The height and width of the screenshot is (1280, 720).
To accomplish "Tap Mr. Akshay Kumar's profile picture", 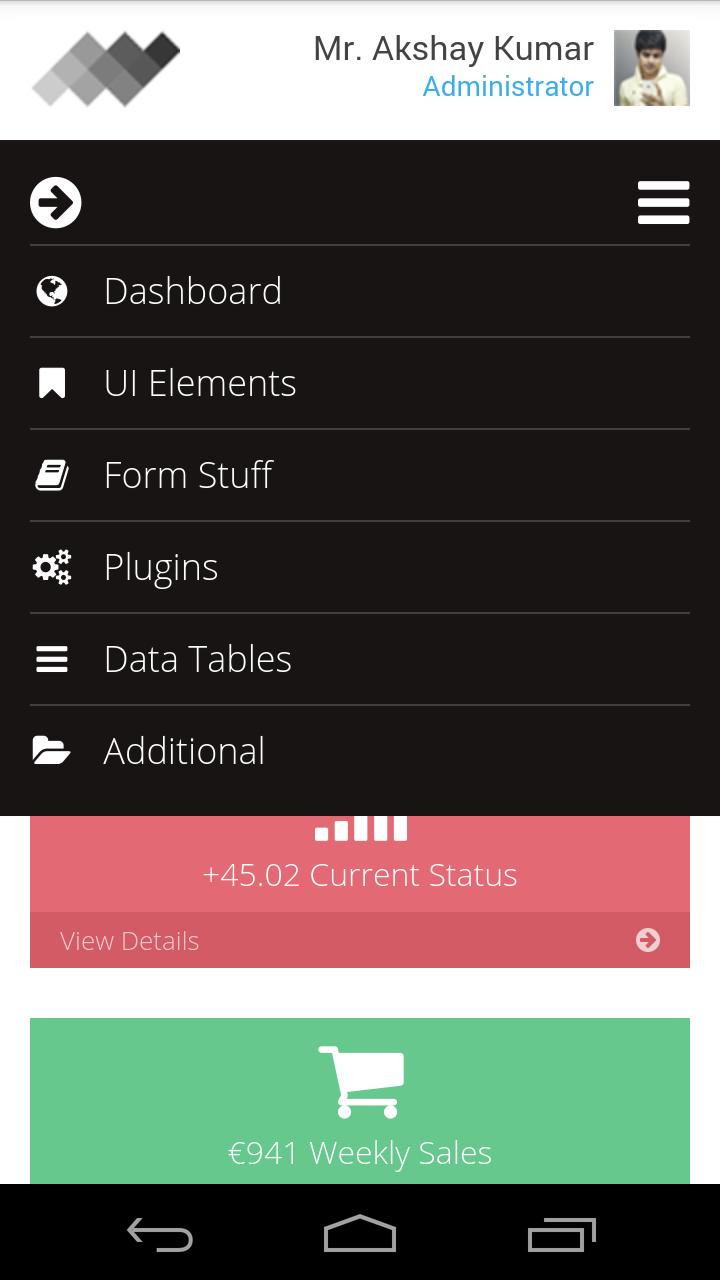I will (x=651, y=67).
